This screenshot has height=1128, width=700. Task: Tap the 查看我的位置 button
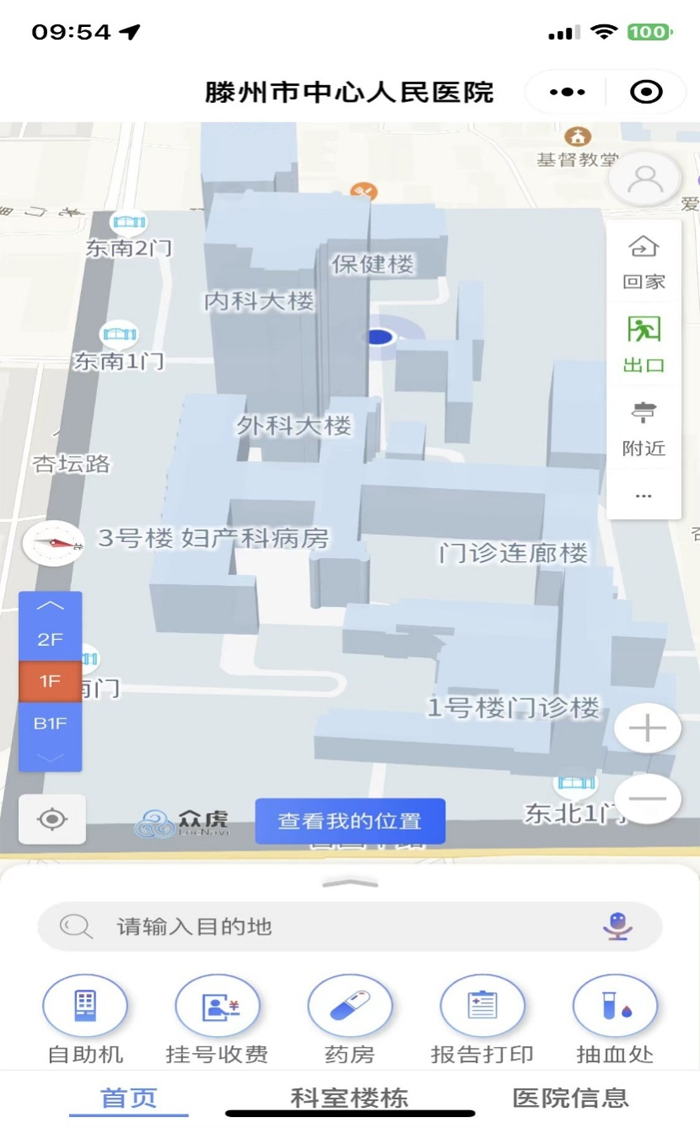(350, 821)
